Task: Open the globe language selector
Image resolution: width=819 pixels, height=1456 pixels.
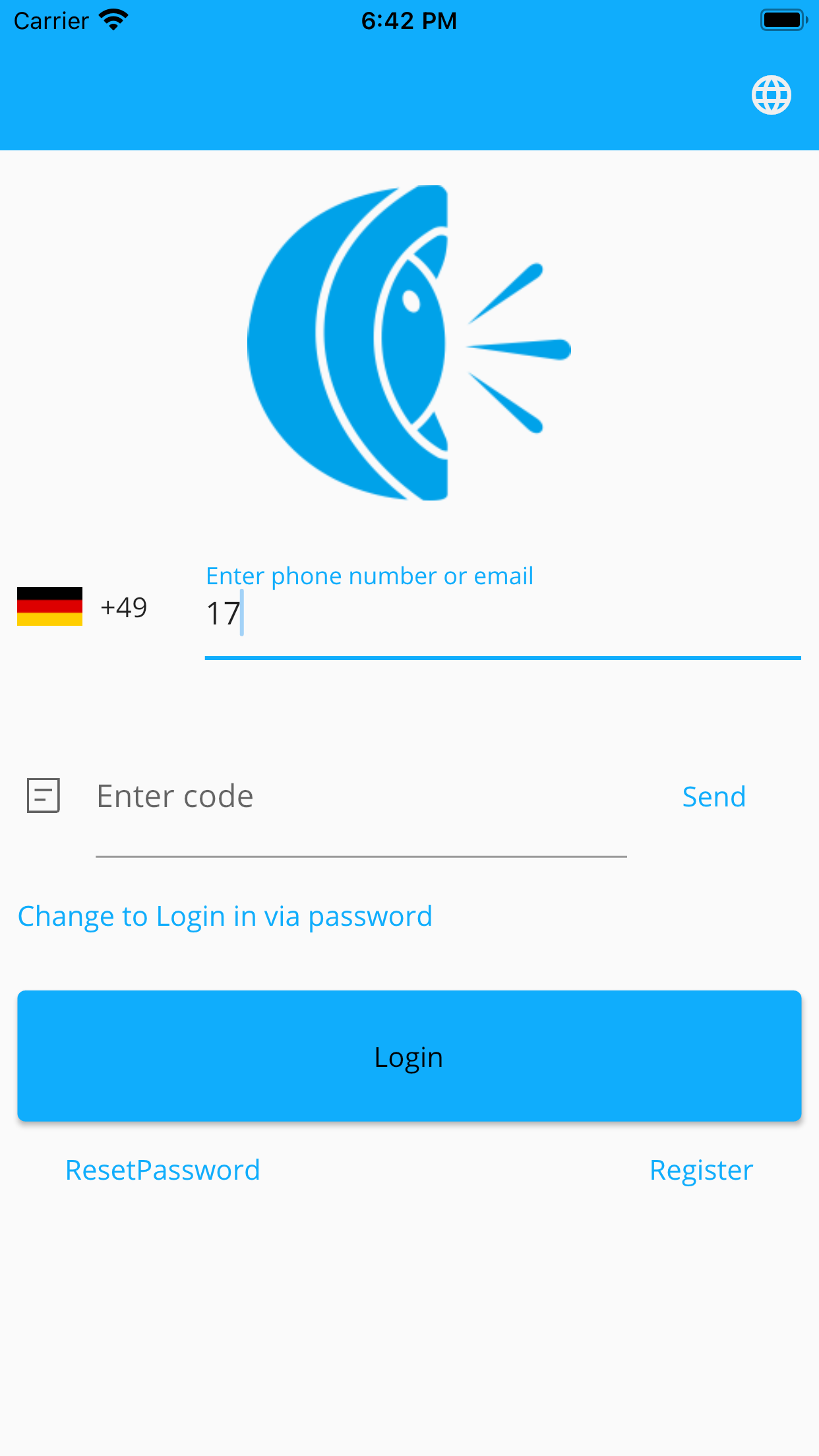Action: tap(771, 95)
